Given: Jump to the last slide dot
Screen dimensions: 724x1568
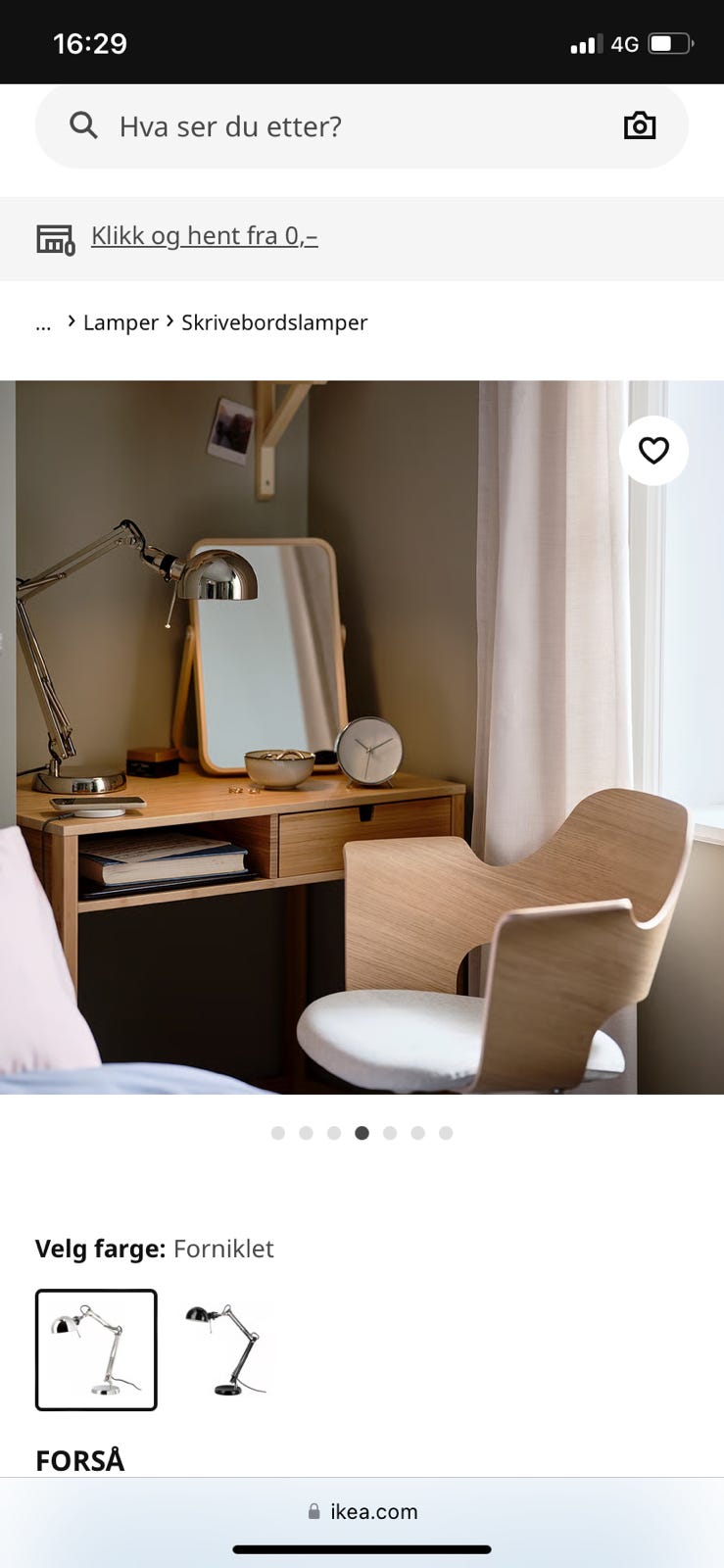Looking at the screenshot, I should point(446,1133).
